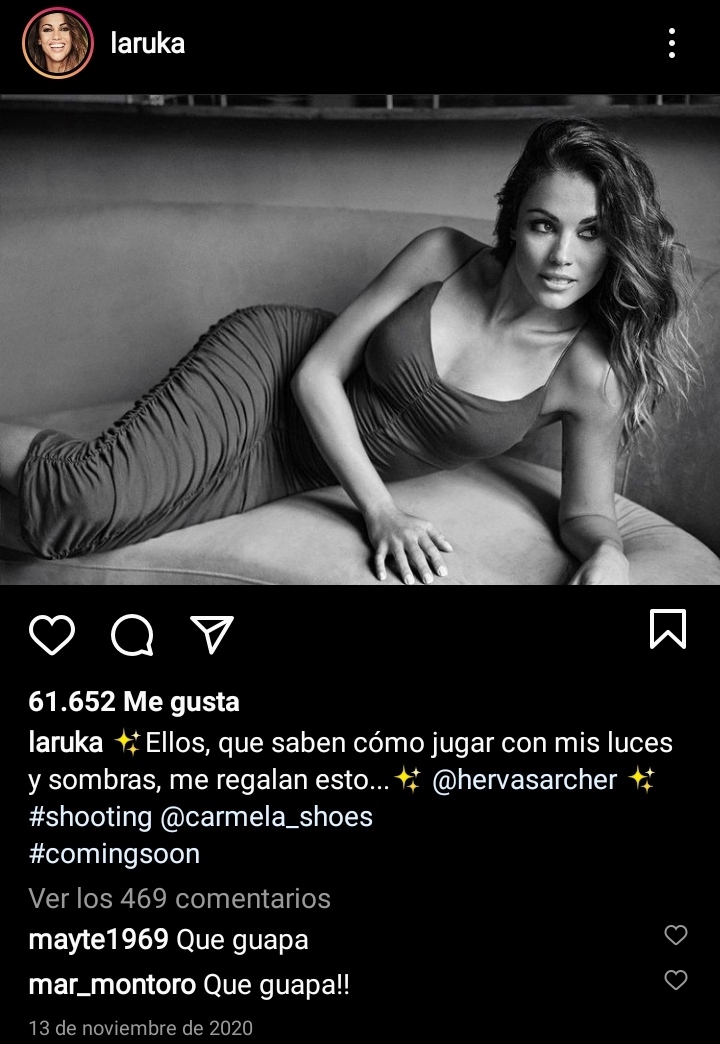Like mar_montoro's comment

click(676, 980)
